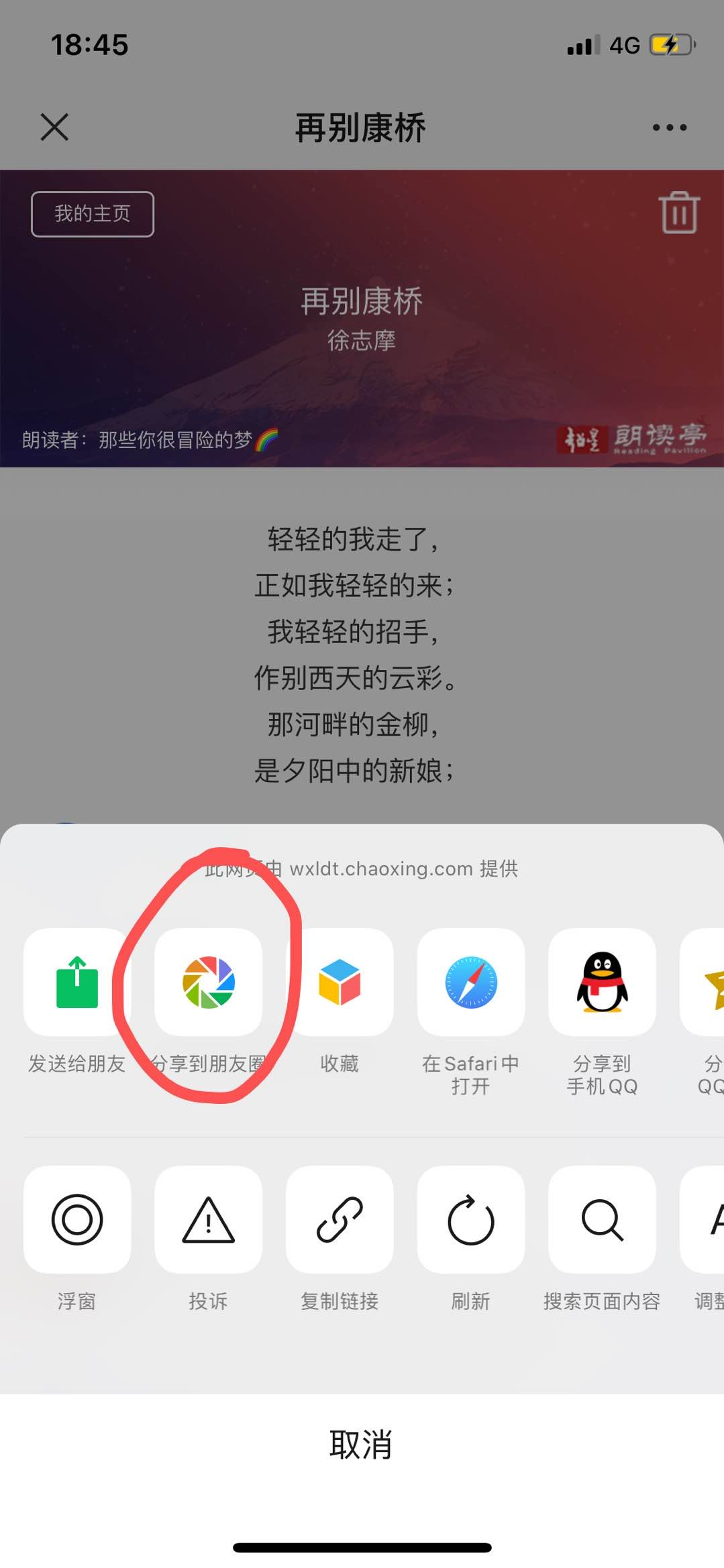724x1568 pixels.
Task: Share to WeChat Moments (朋友圈)
Action: [208, 983]
